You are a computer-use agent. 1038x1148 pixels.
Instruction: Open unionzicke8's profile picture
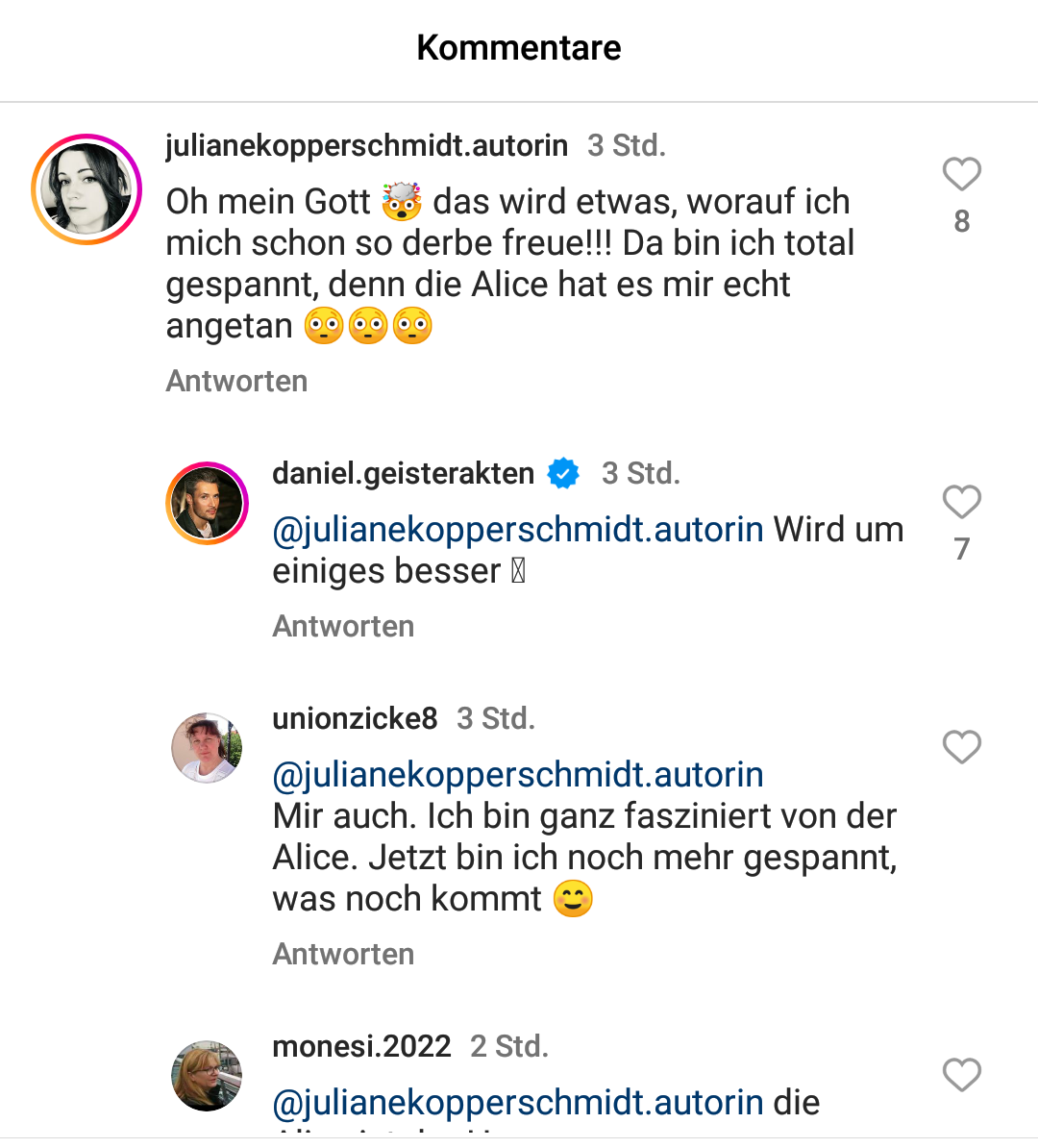[207, 748]
